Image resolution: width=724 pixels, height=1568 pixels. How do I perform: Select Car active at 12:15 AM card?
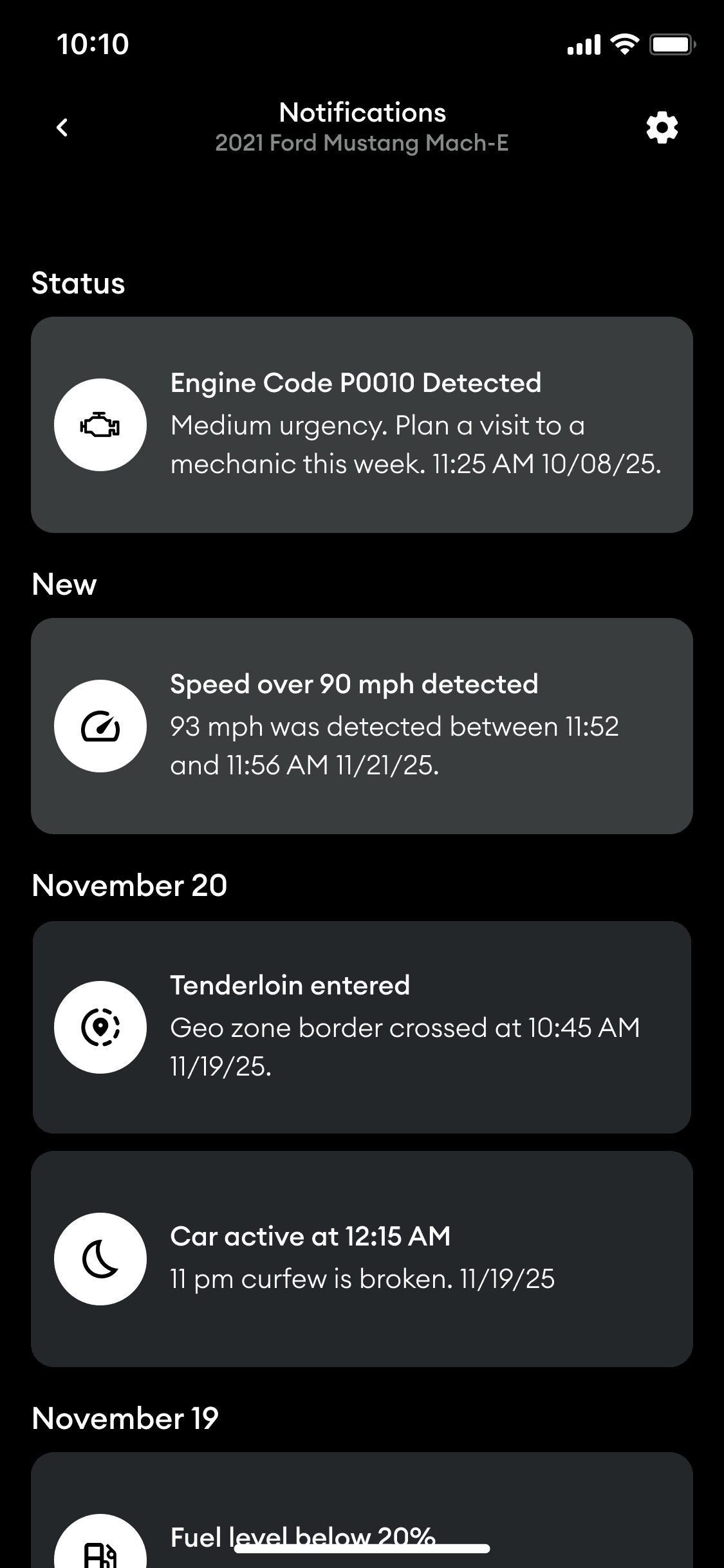362,1259
